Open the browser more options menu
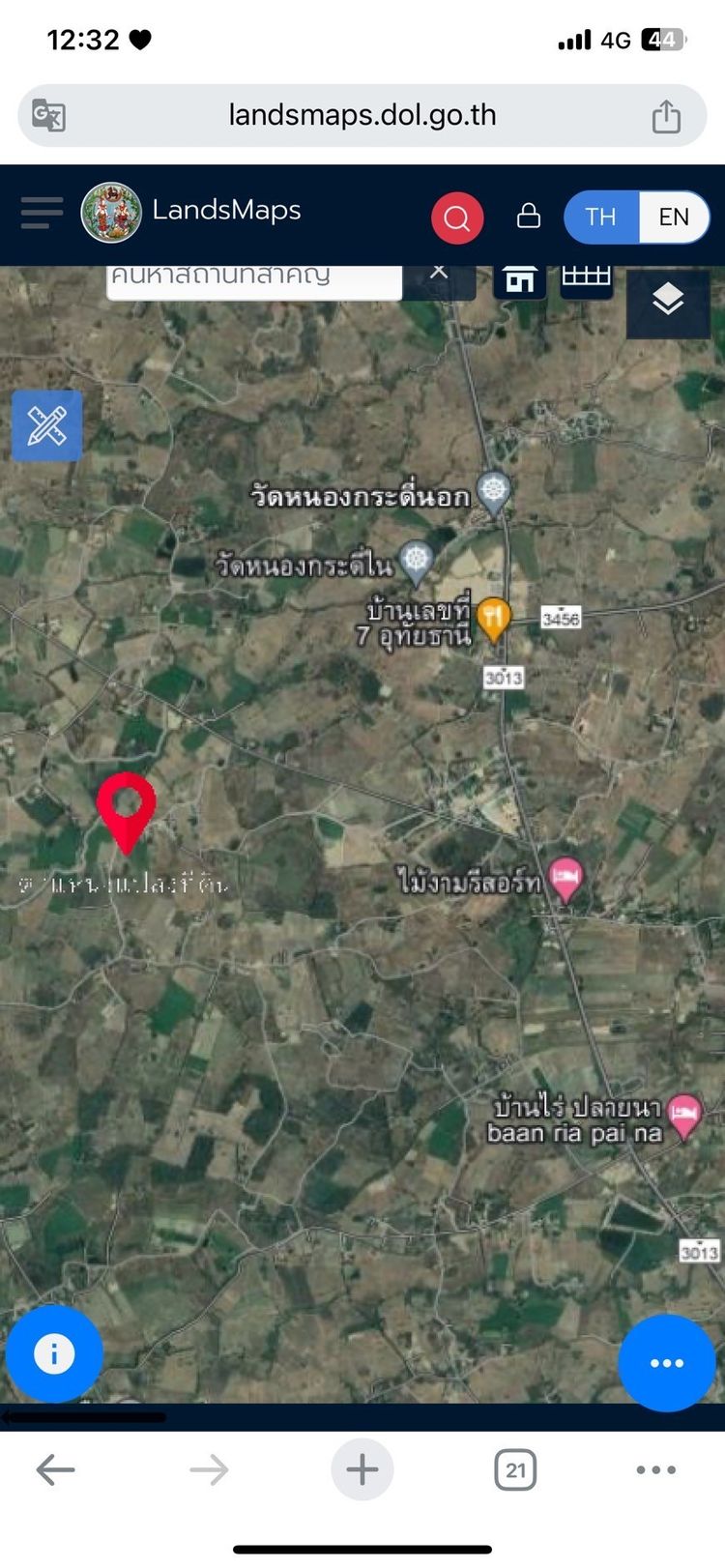Viewport: 725px width, 1568px height. 655,1470
